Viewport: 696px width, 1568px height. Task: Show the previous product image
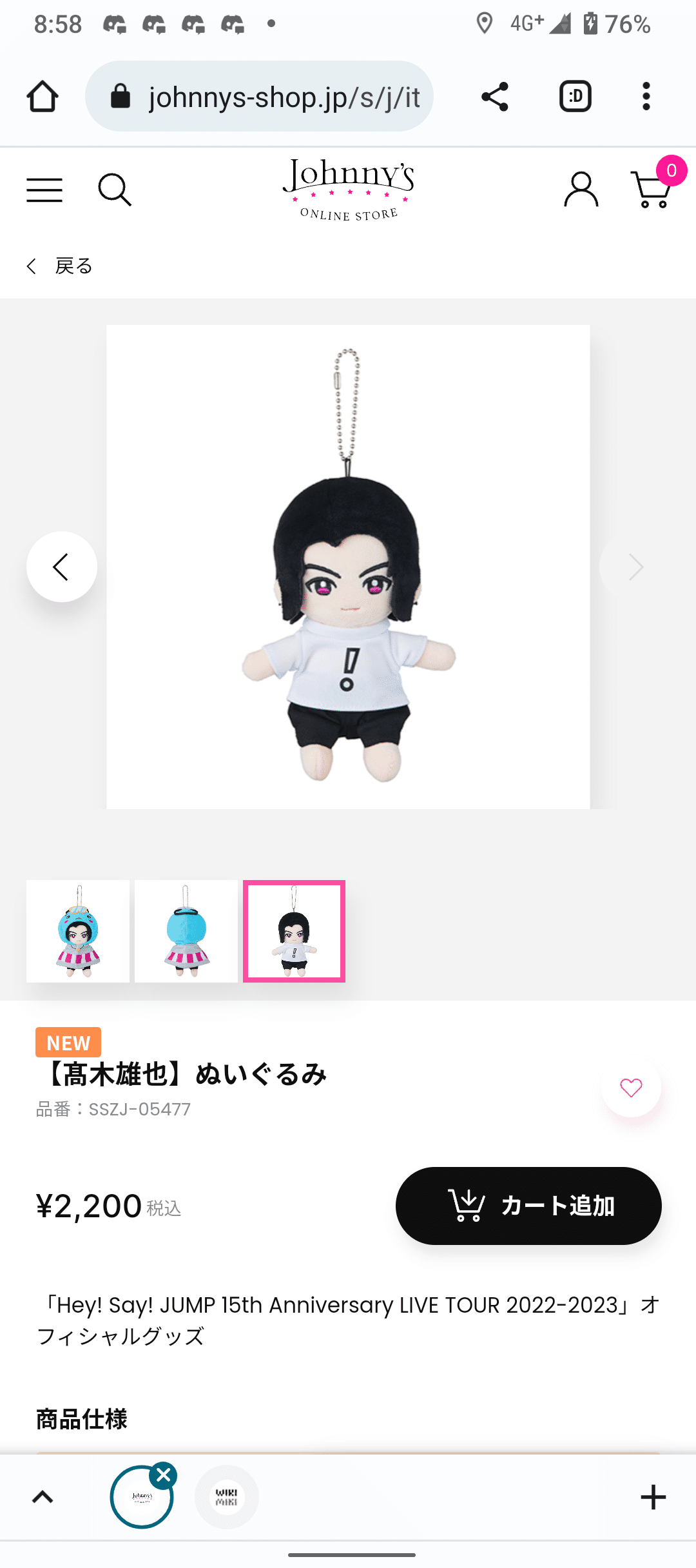61,567
